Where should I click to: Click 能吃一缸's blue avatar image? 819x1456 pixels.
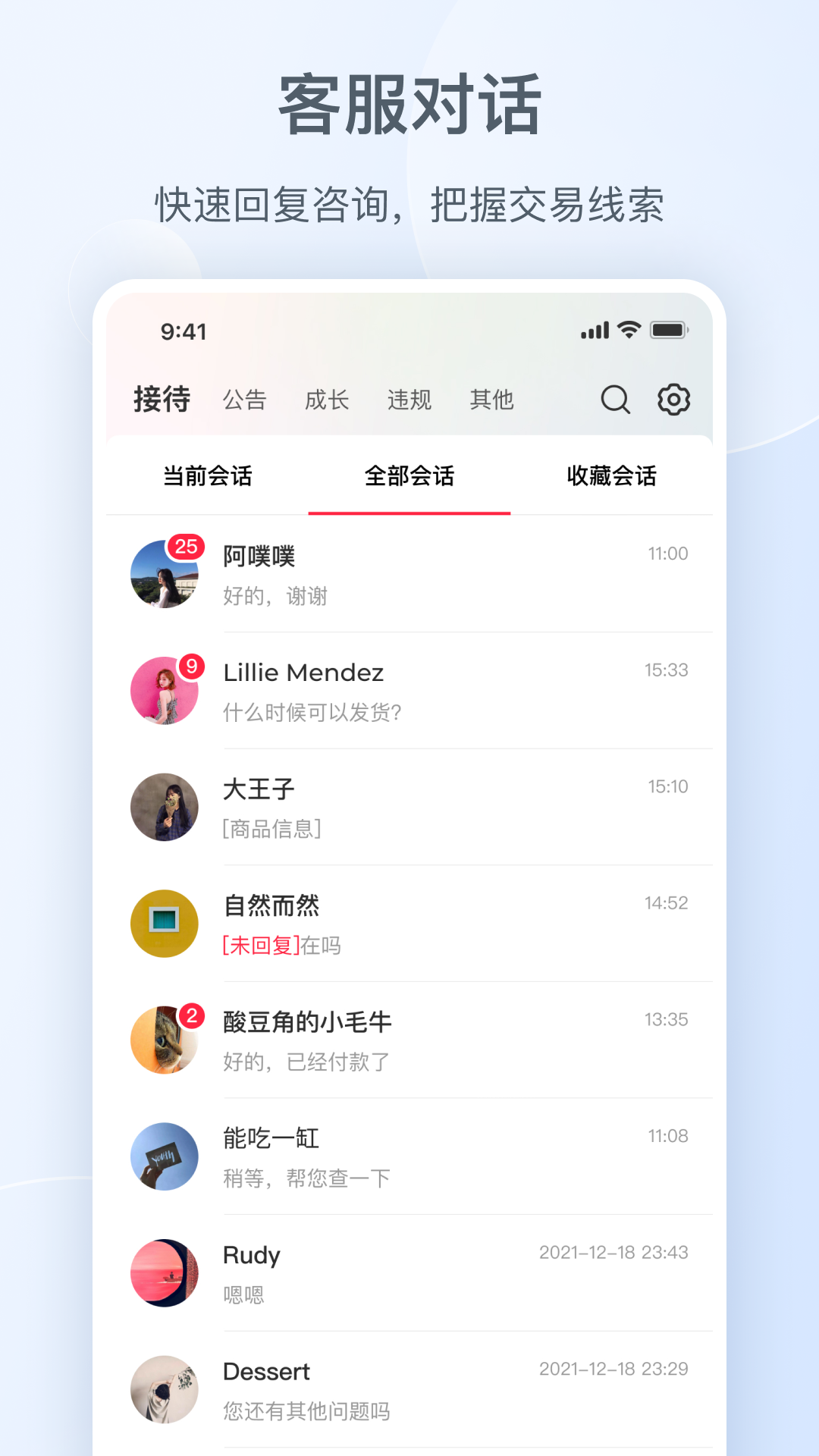[165, 1156]
